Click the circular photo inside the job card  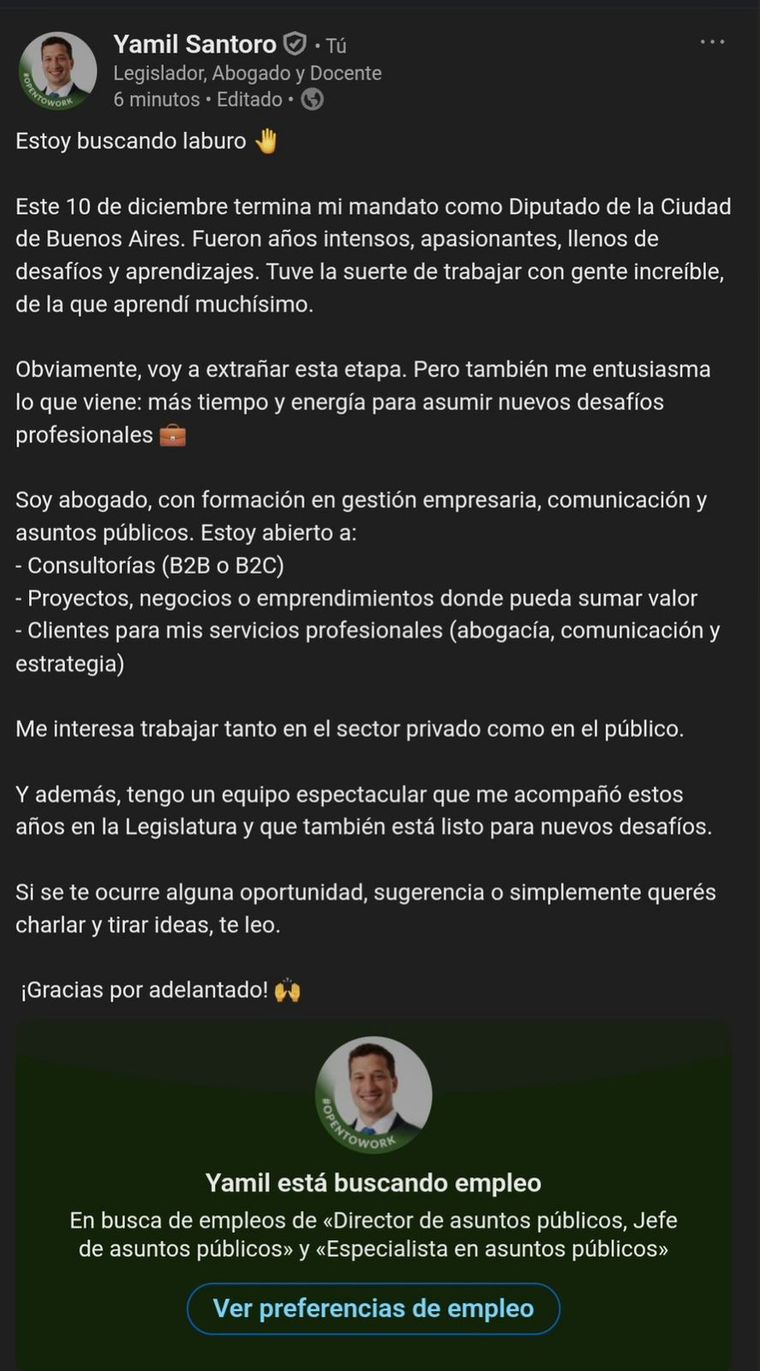click(x=373, y=1095)
